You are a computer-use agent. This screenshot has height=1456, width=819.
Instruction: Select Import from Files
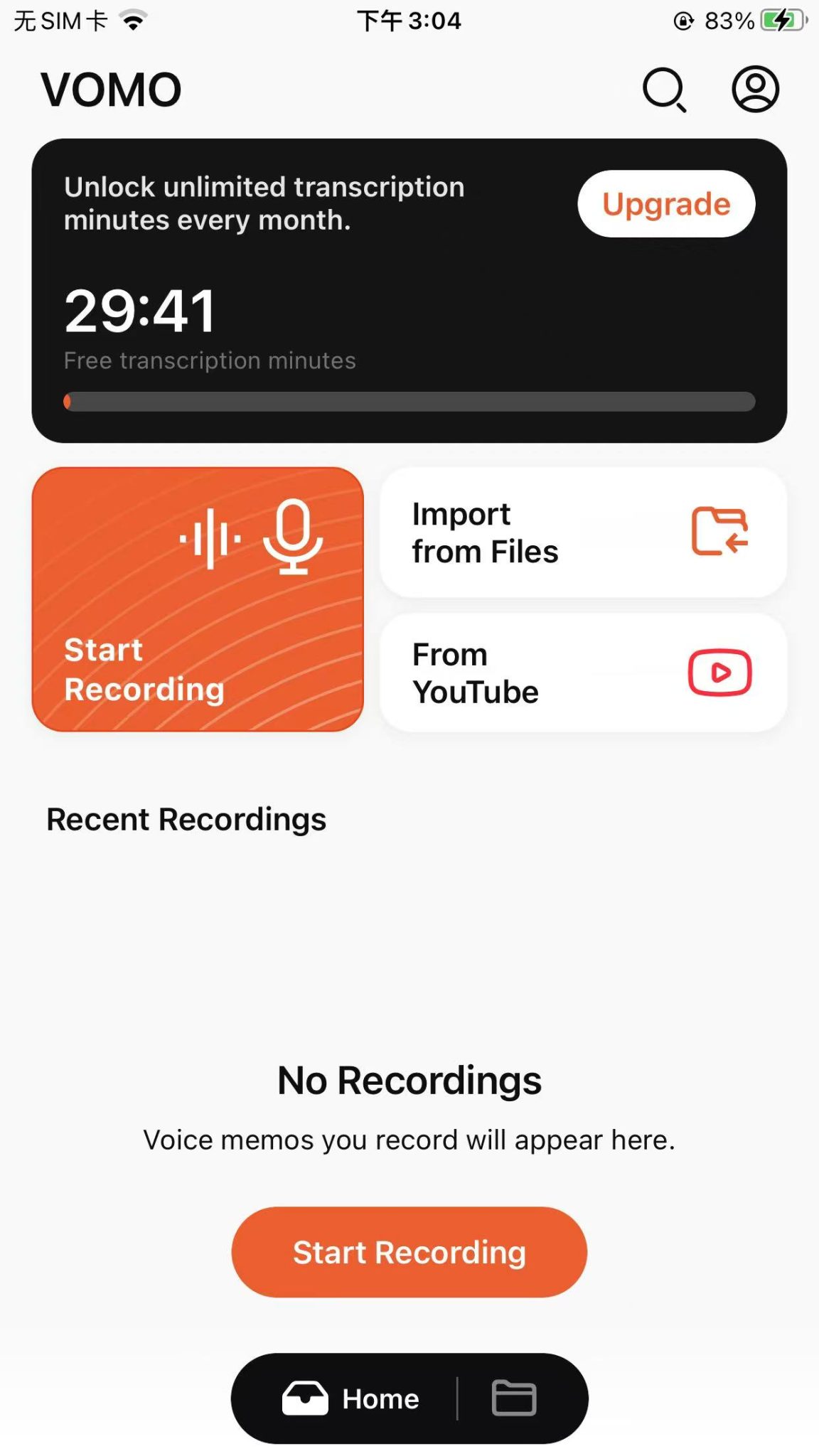click(x=583, y=532)
